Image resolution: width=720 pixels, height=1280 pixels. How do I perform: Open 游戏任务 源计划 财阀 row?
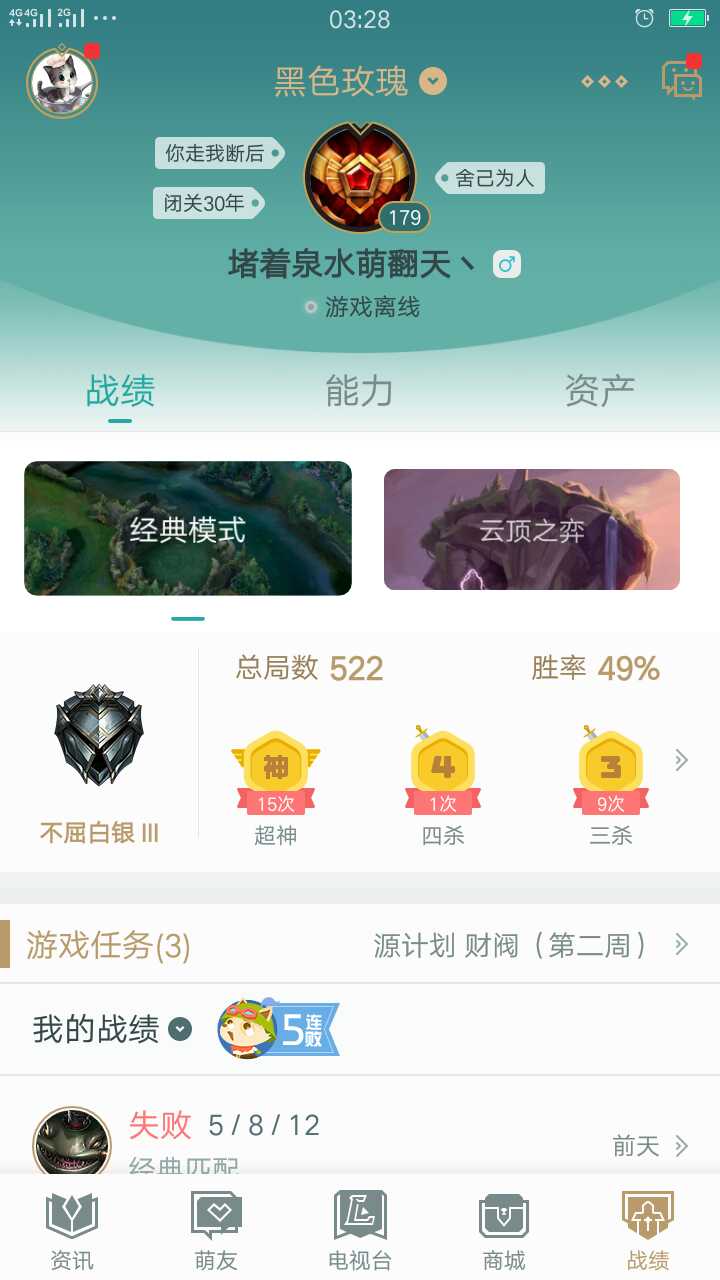pos(360,945)
